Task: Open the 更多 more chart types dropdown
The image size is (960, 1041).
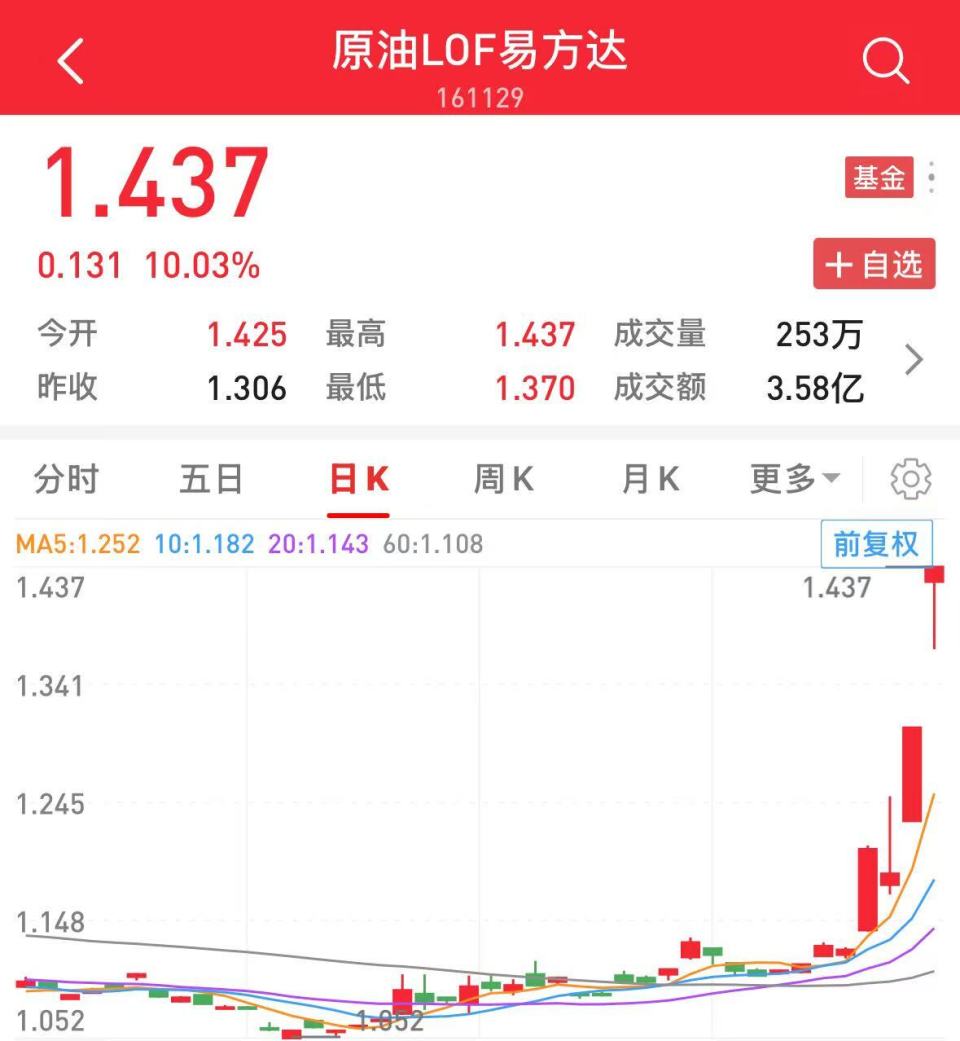Action: tap(793, 479)
